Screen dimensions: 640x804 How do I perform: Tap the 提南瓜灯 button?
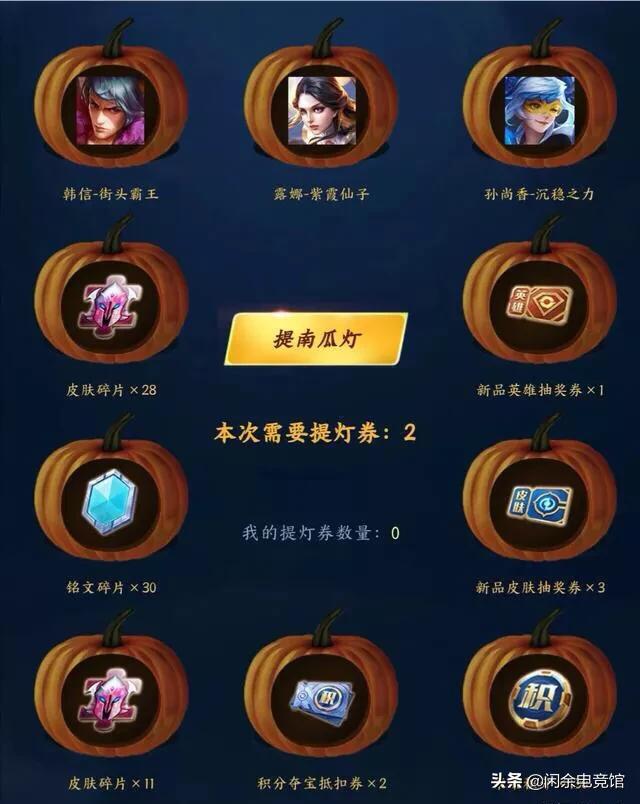coord(315,340)
